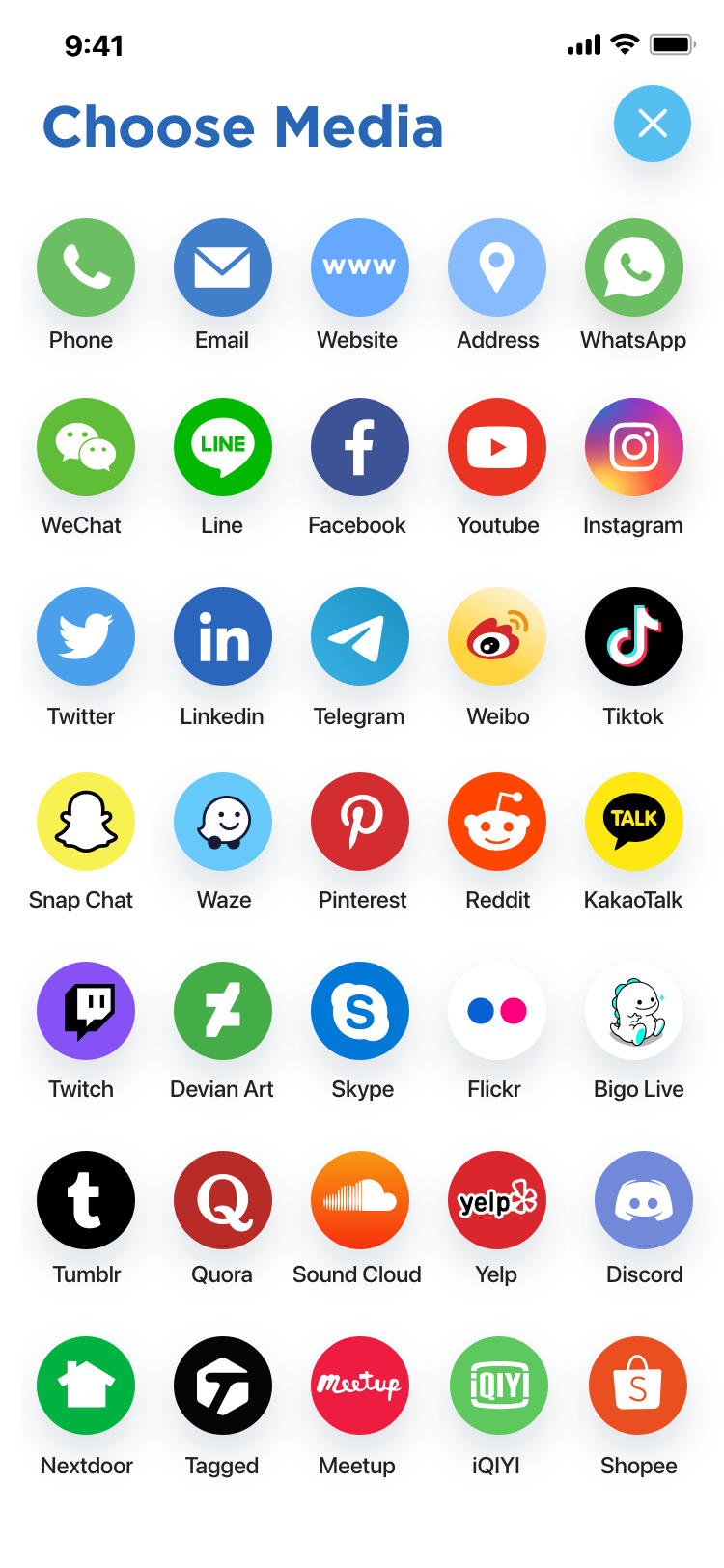Image resolution: width=724 pixels, height=1568 pixels.
Task: Tap the Shopee icon
Action: [638, 1386]
